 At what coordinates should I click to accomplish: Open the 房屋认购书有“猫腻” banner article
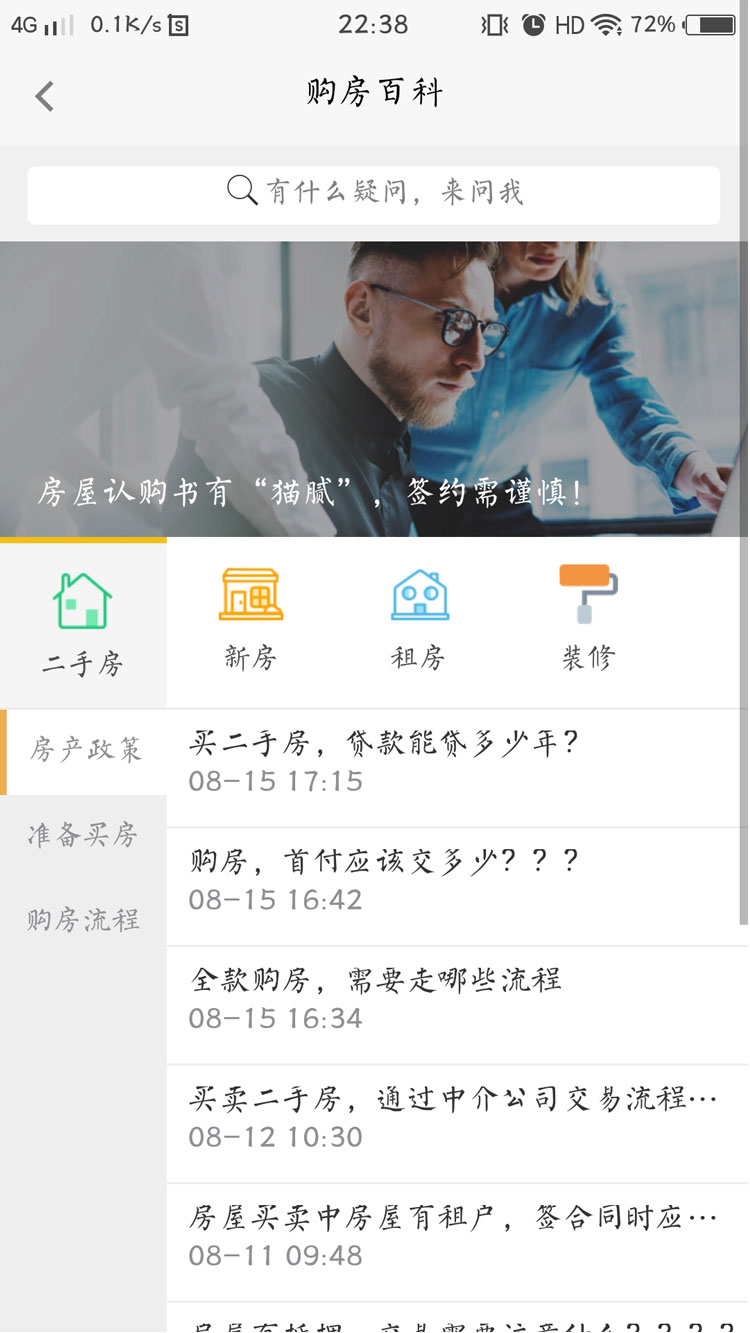point(374,390)
